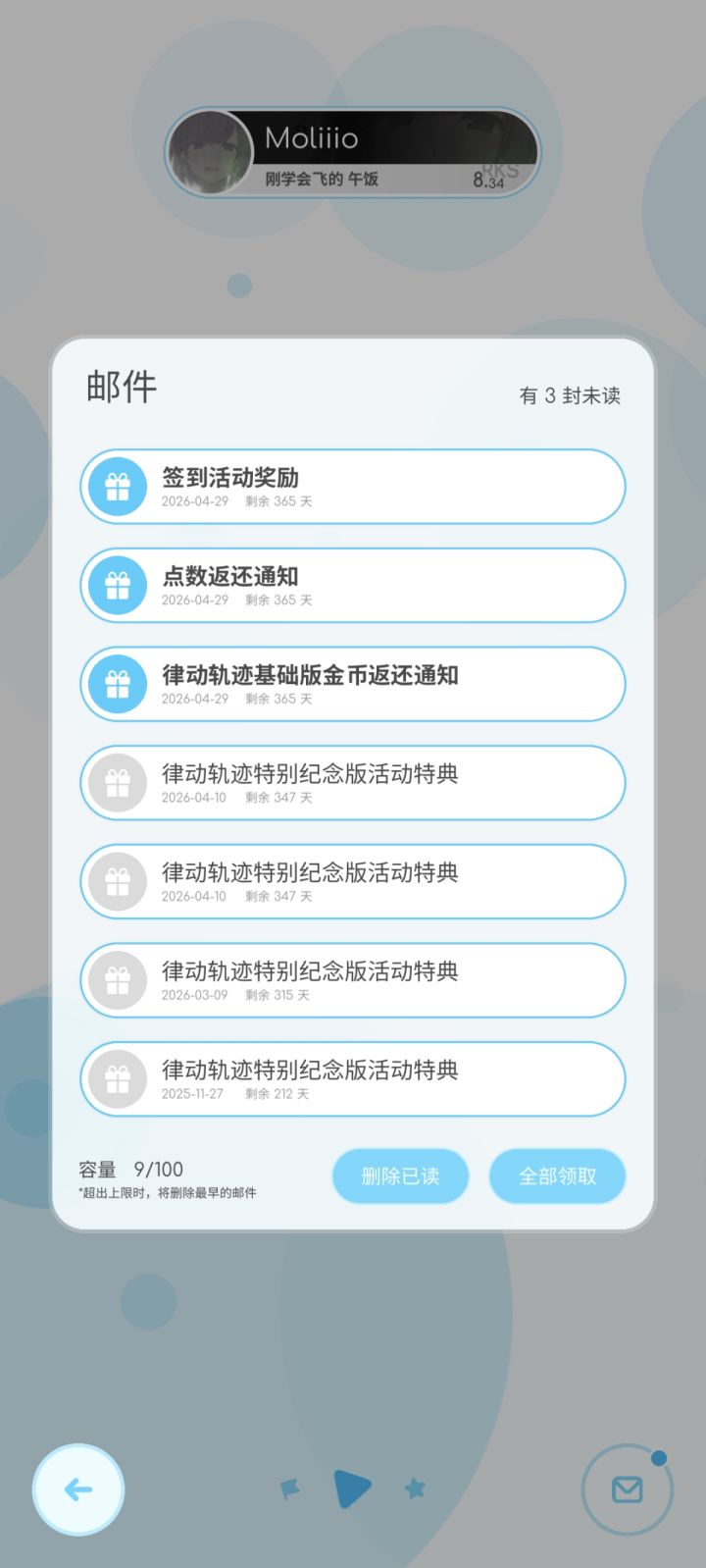Tap the play triangle icon at bottom center

353,1487
